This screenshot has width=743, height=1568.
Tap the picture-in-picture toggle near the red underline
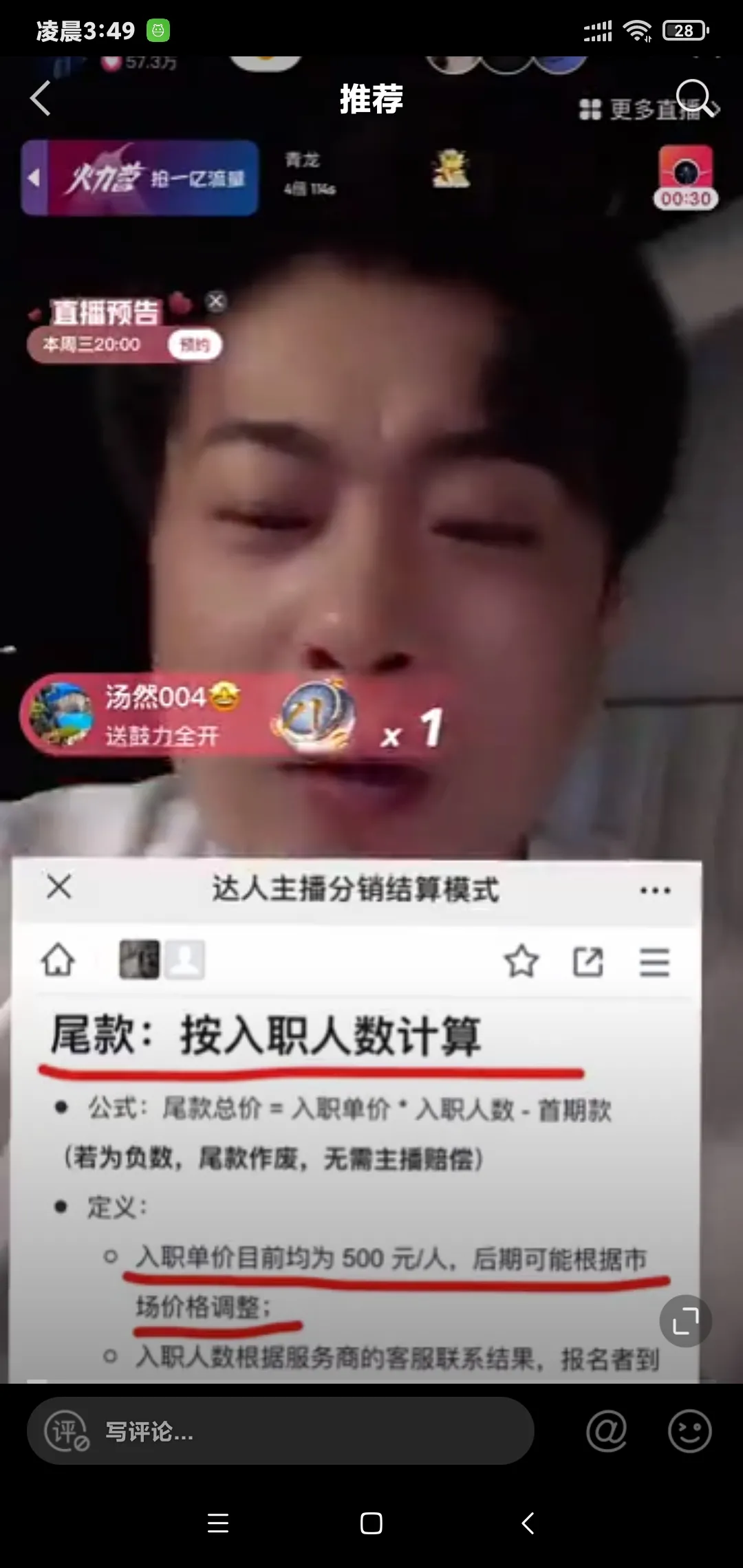tap(685, 1320)
